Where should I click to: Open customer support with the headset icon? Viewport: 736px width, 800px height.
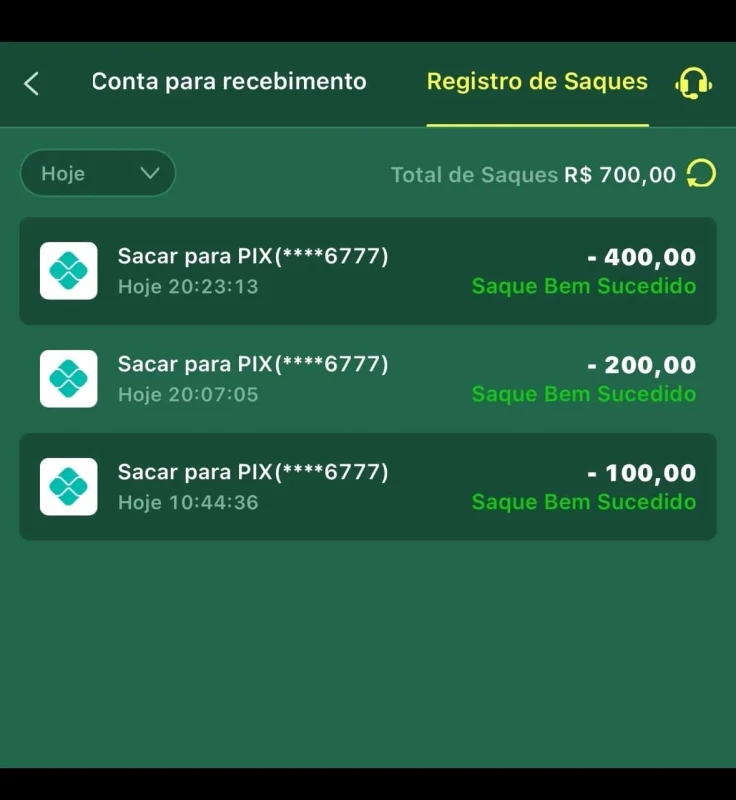[x=694, y=84]
